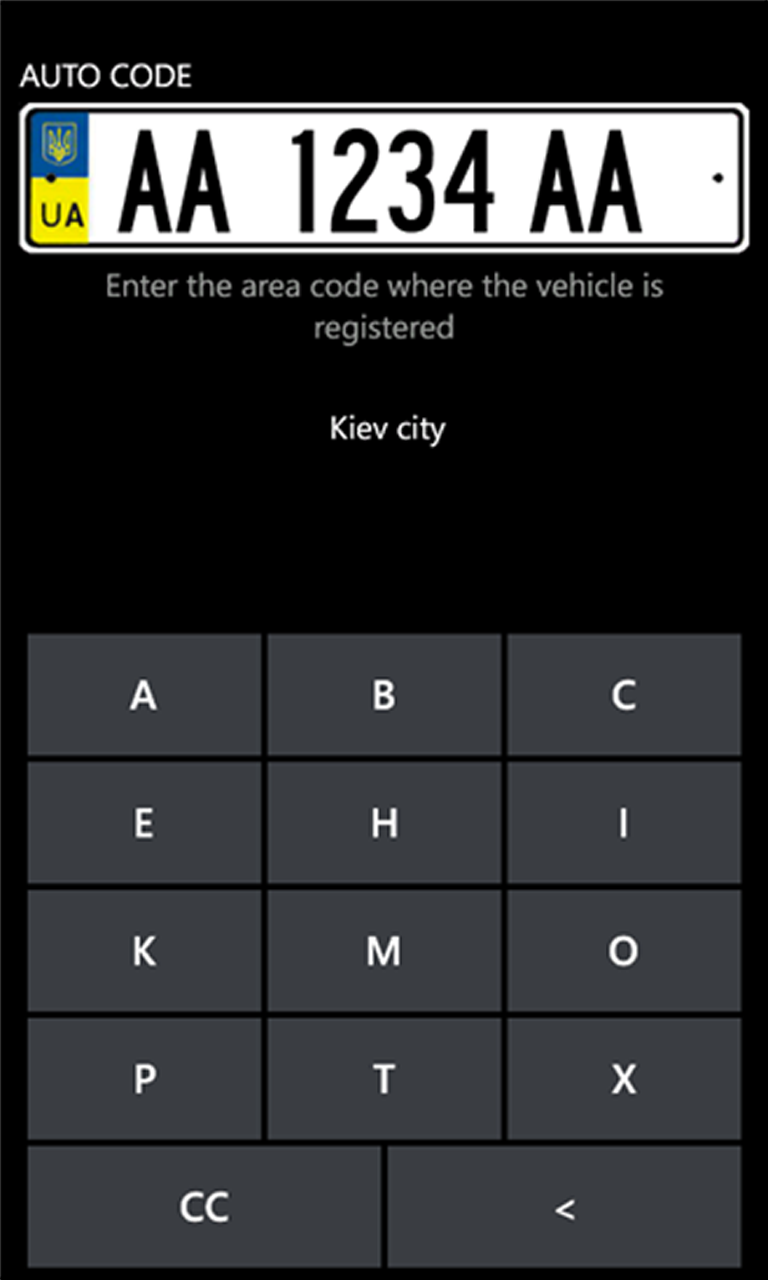The width and height of the screenshot is (768, 1280).
Task: Tap the letter X key
Action: tap(624, 1078)
